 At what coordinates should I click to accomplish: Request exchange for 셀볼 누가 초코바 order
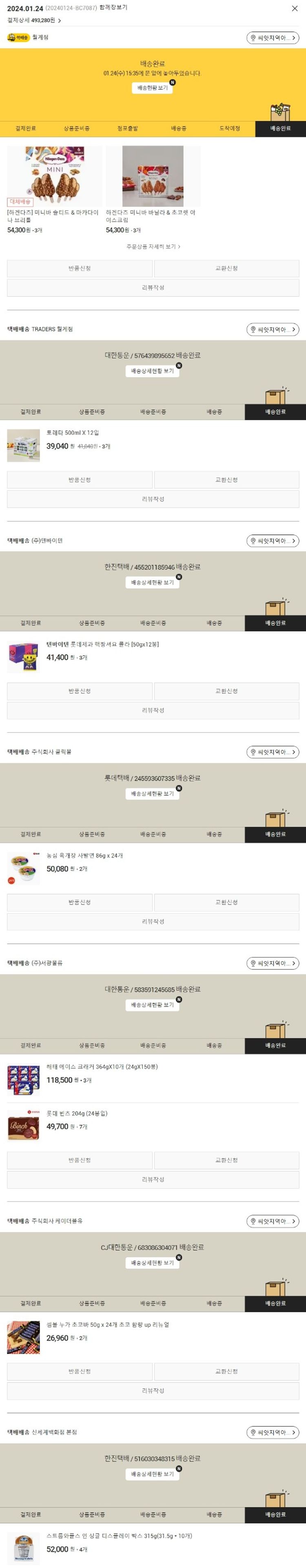pyautogui.click(x=226, y=1371)
